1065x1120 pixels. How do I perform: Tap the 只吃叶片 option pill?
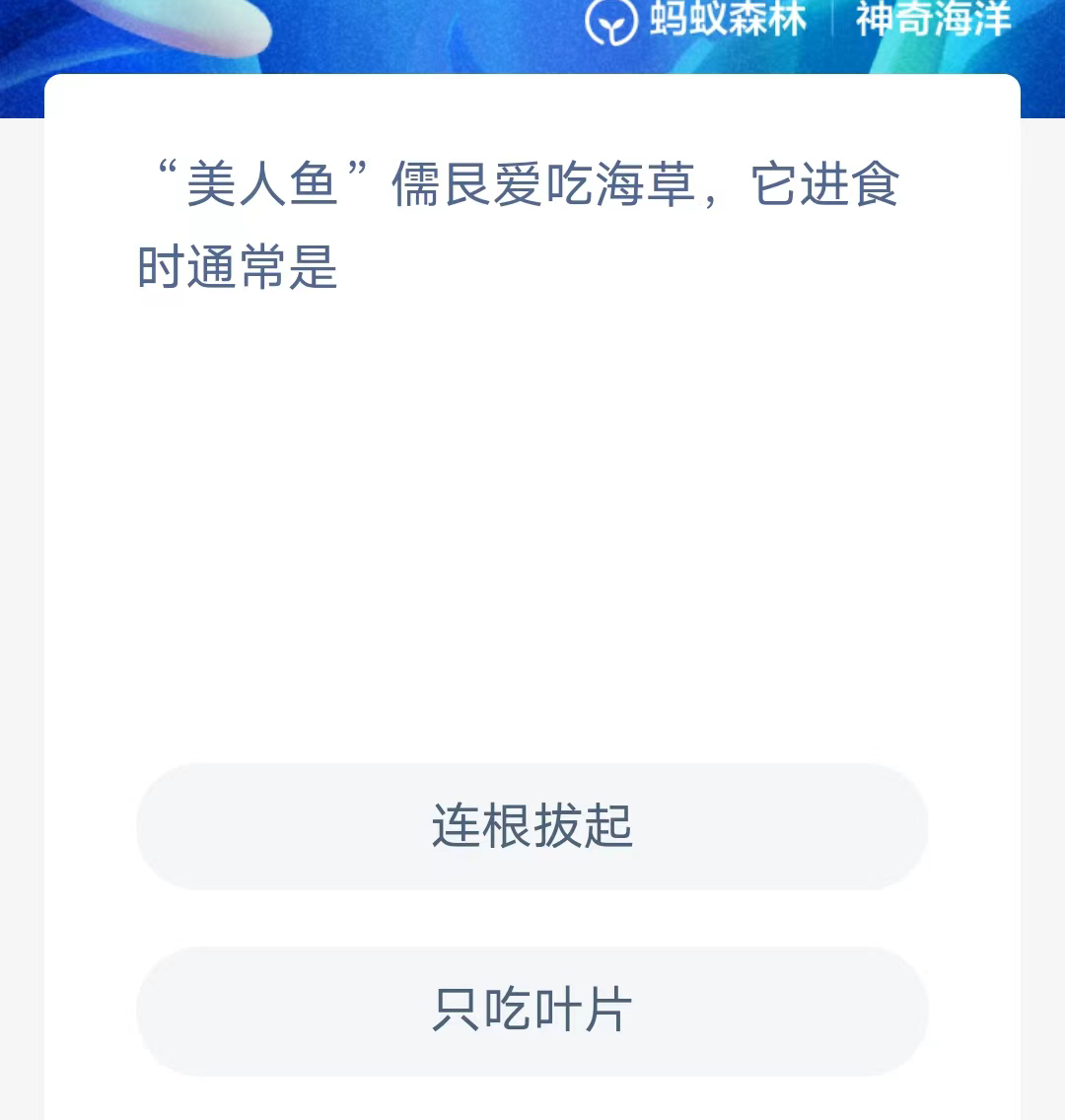(532, 1012)
